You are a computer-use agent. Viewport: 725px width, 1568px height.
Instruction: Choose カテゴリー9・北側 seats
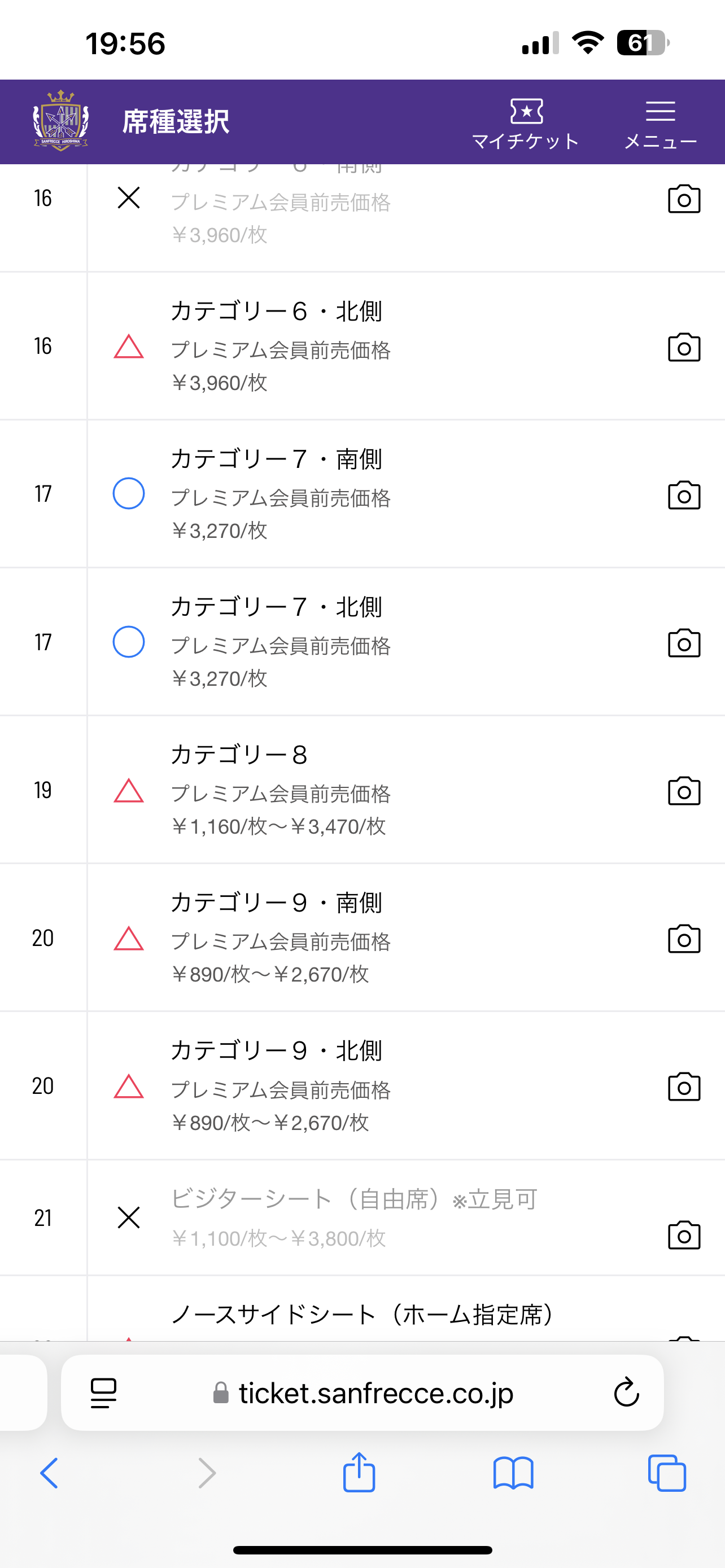pyautogui.click(x=362, y=1085)
